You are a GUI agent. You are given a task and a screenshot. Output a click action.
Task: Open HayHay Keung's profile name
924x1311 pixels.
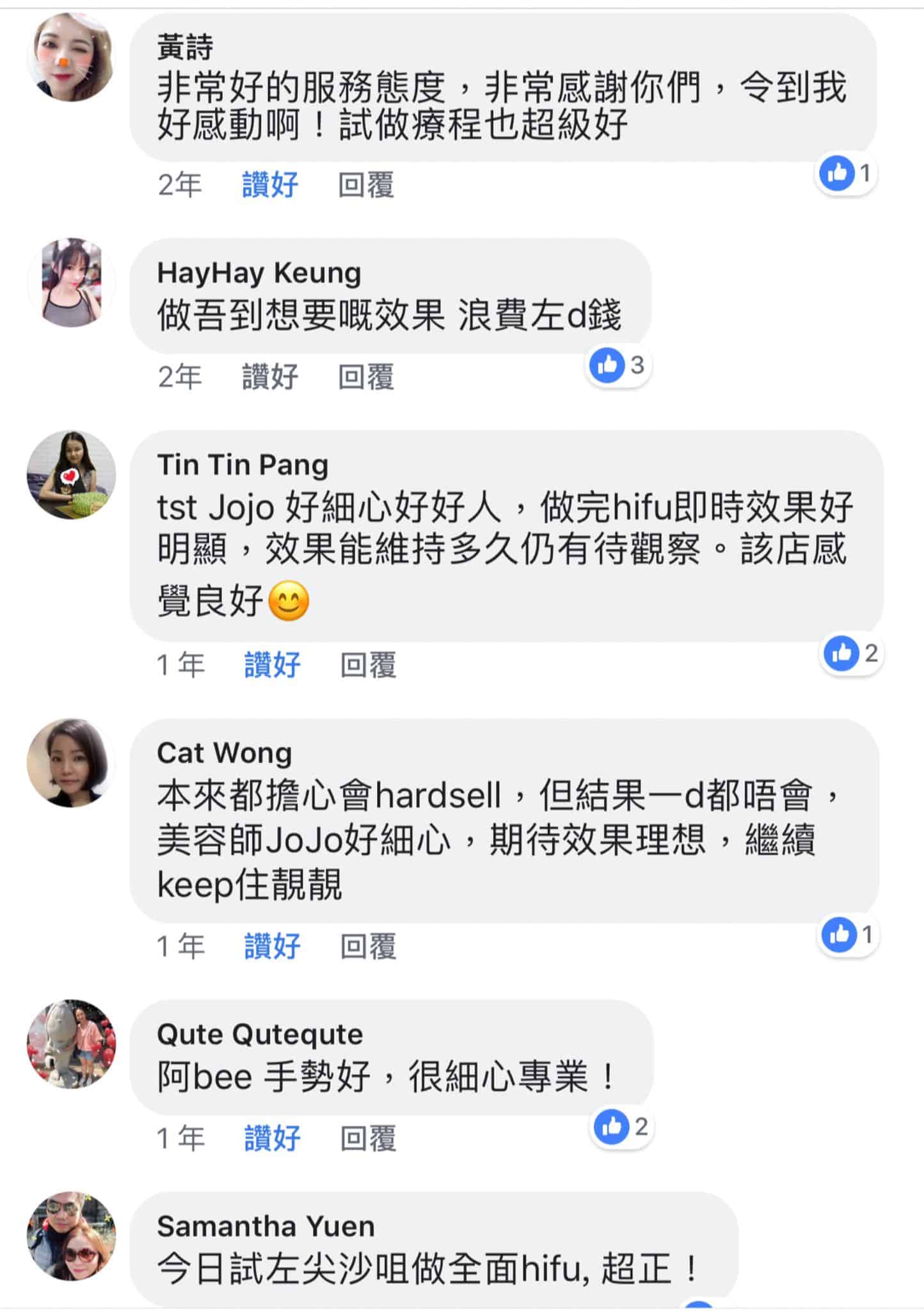(x=259, y=273)
